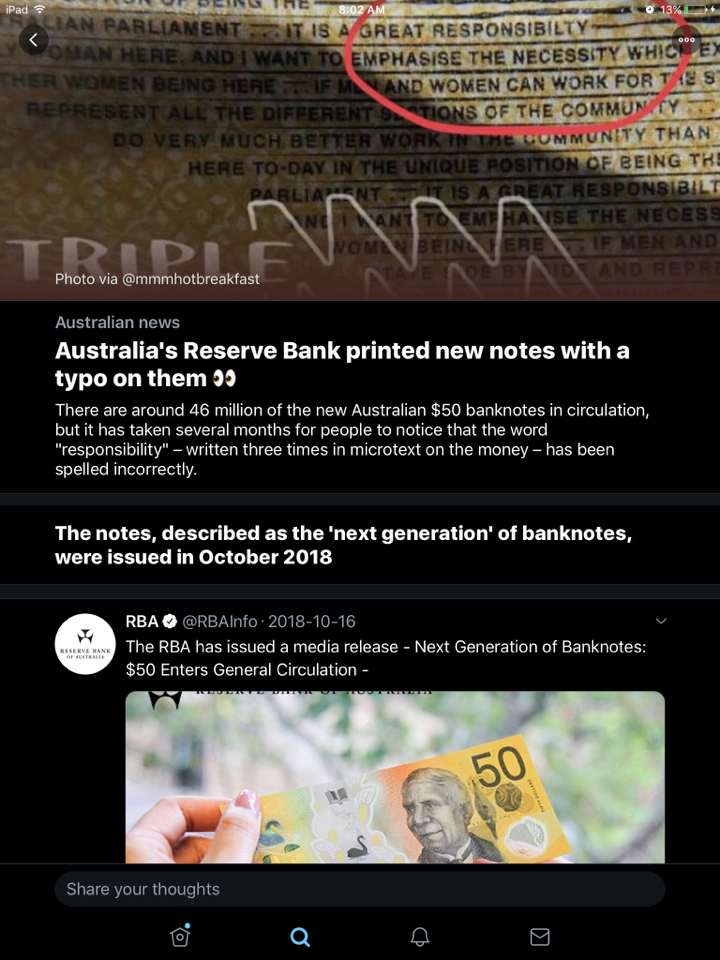This screenshot has height=960, width=720.
Task: Tap the Share your thoughts field
Action: coord(360,889)
